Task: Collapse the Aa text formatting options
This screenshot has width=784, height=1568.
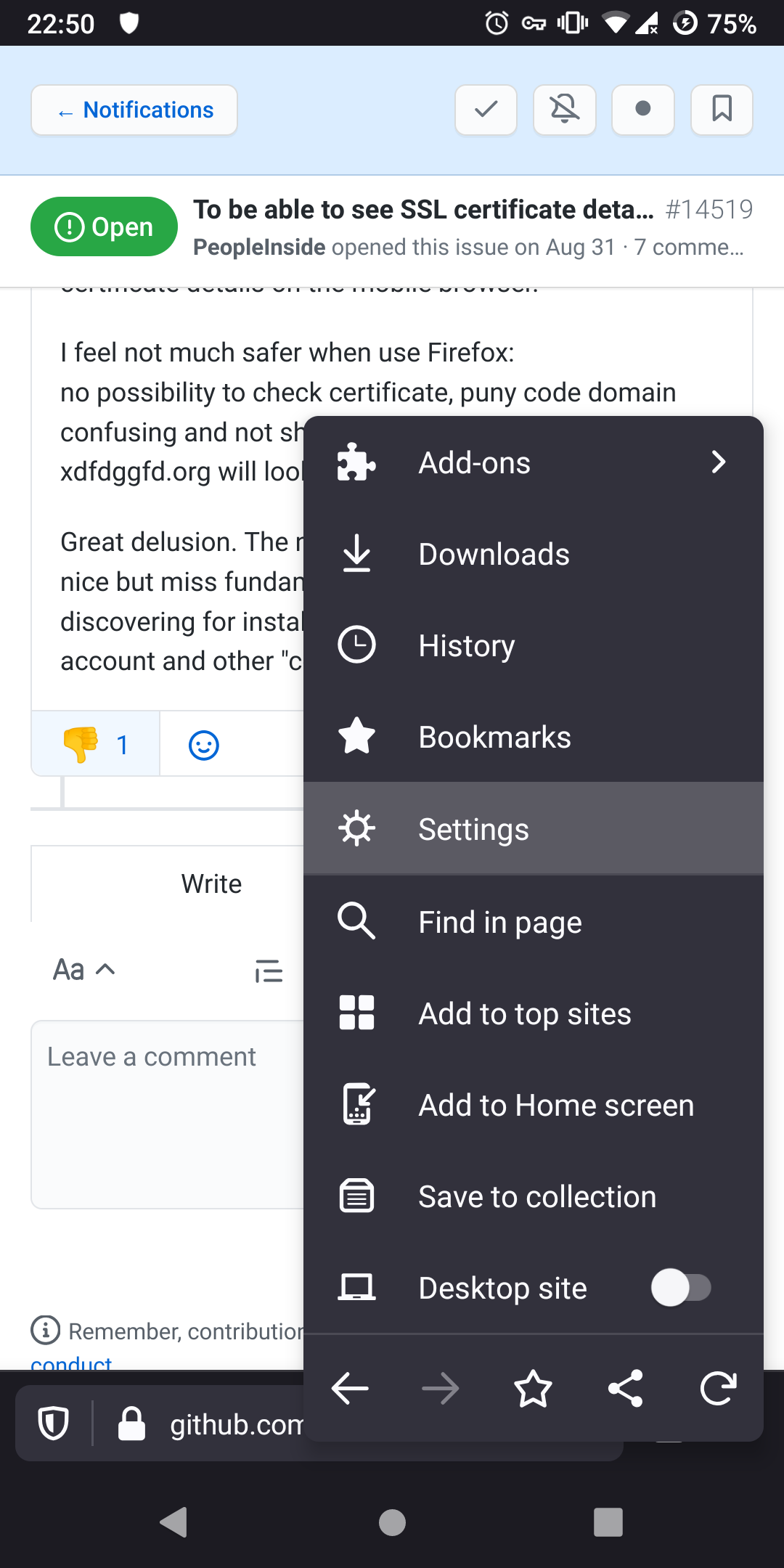Action: tap(83, 969)
